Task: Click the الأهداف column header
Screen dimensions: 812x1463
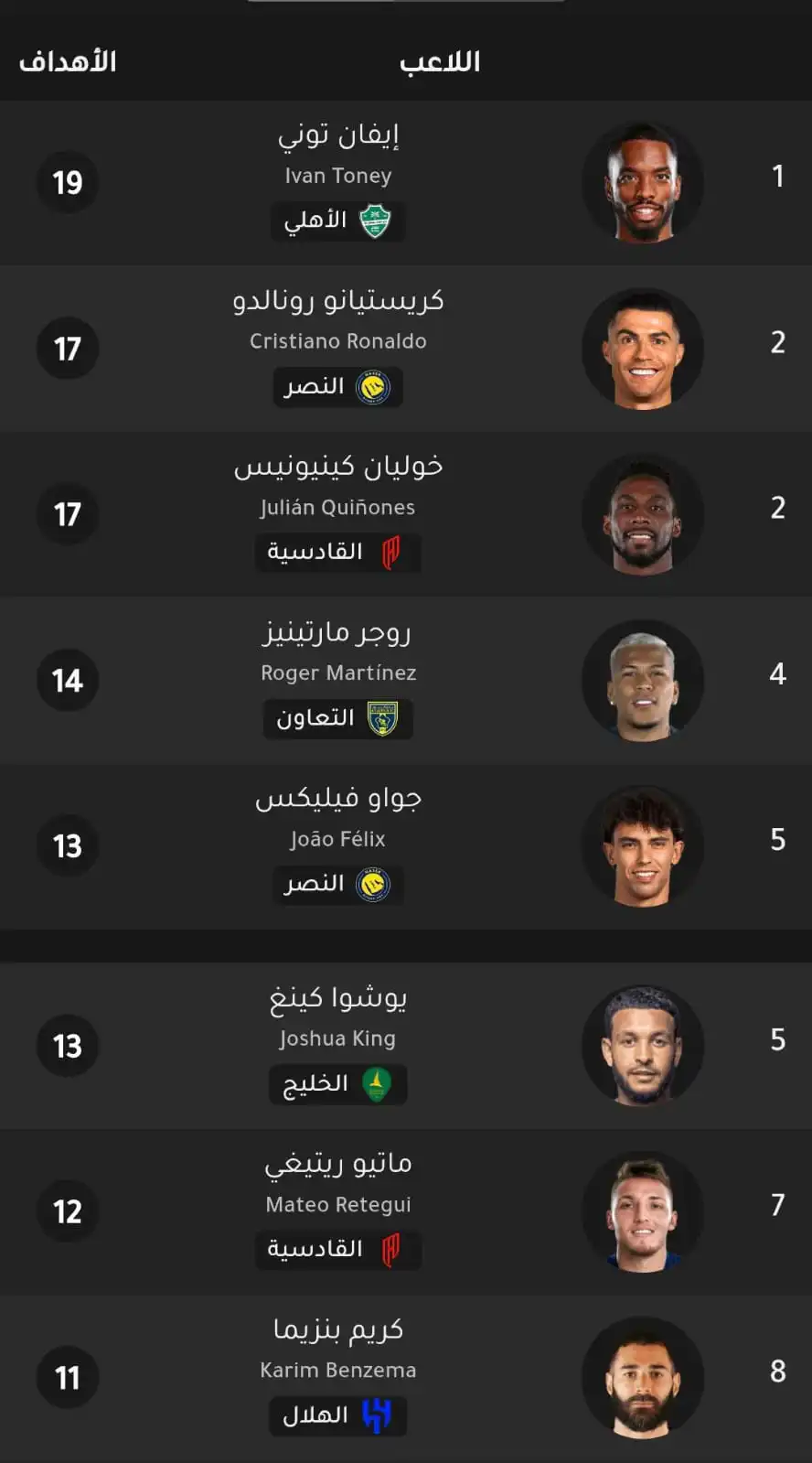Action: (64, 61)
